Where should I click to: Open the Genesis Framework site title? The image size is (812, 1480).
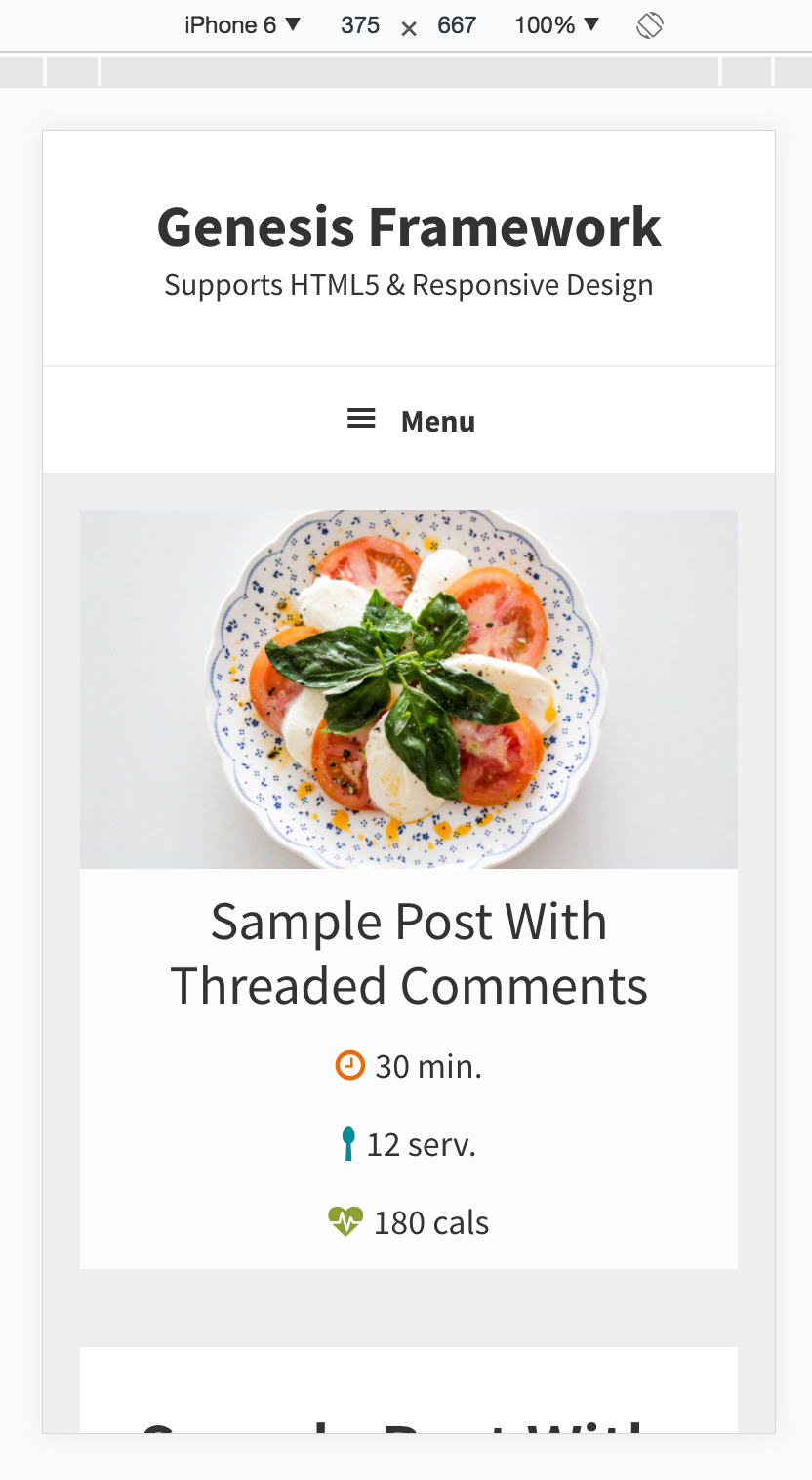[409, 226]
